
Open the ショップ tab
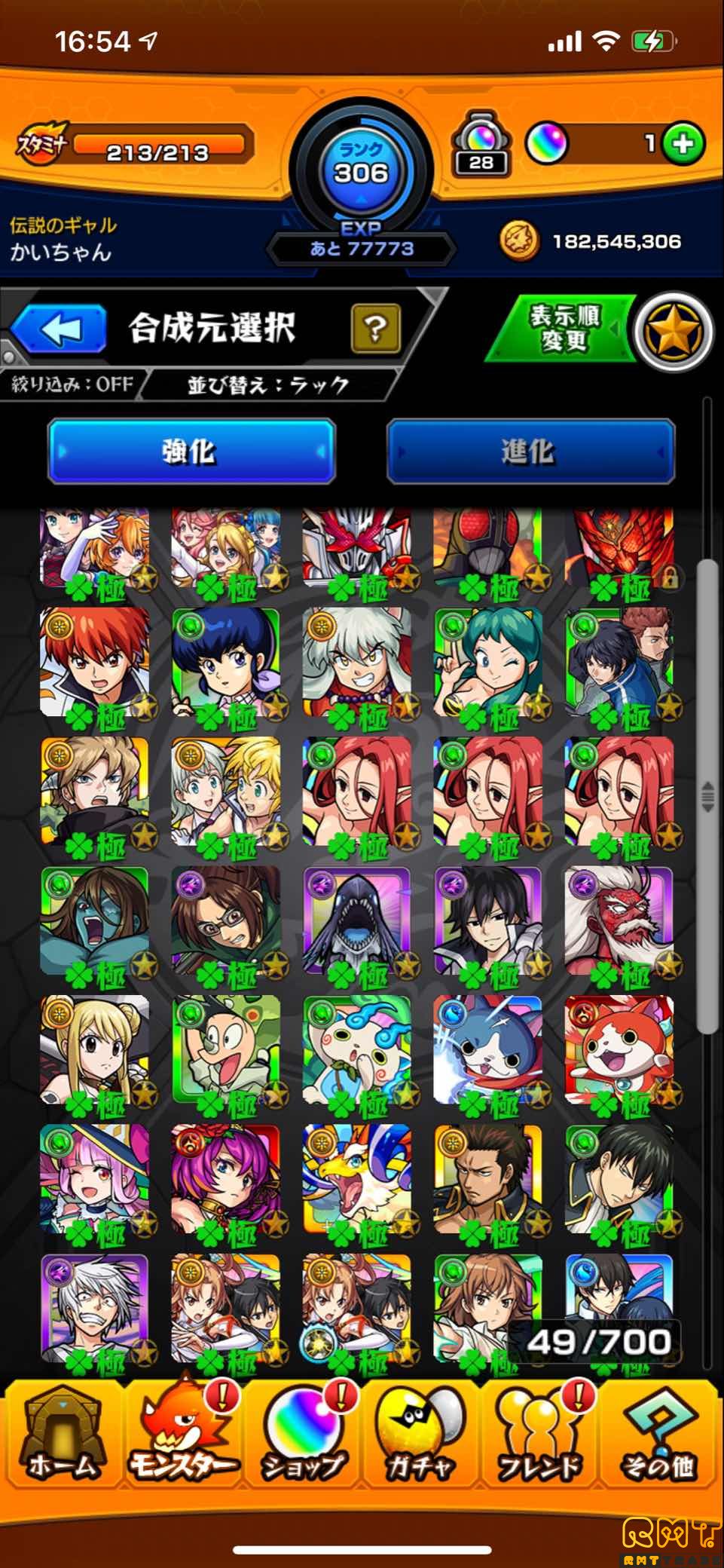[x=303, y=1436]
